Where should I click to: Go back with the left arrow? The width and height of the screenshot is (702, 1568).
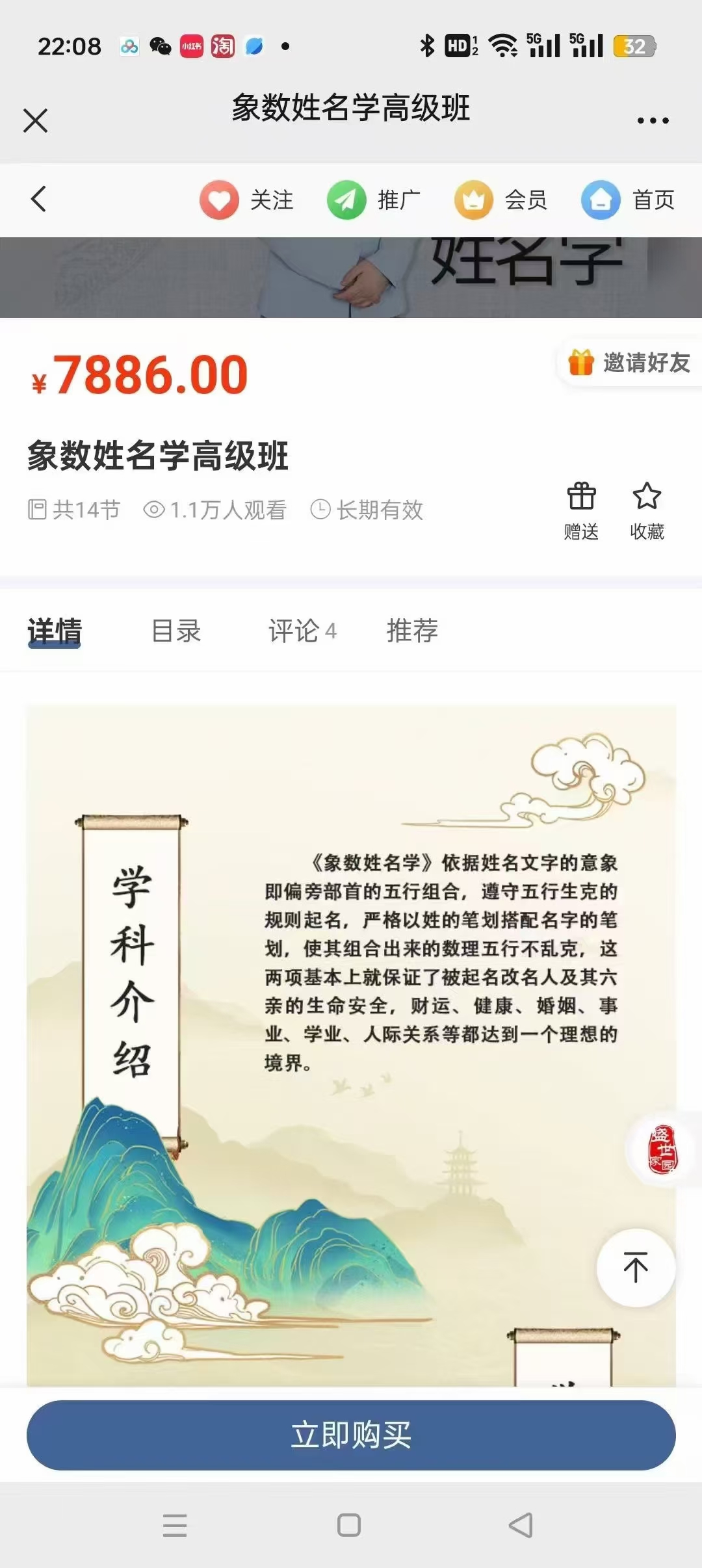39,199
